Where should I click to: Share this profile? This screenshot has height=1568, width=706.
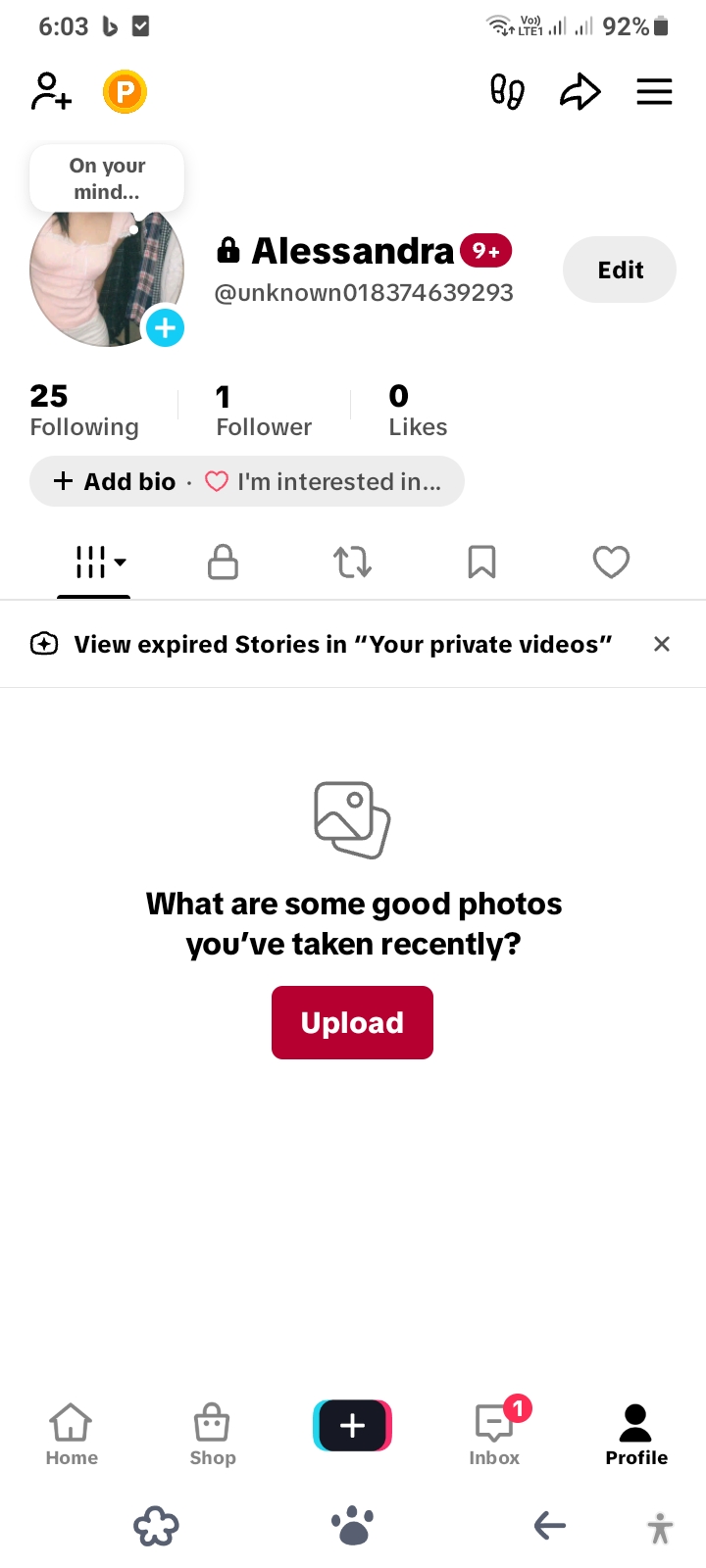tap(580, 92)
